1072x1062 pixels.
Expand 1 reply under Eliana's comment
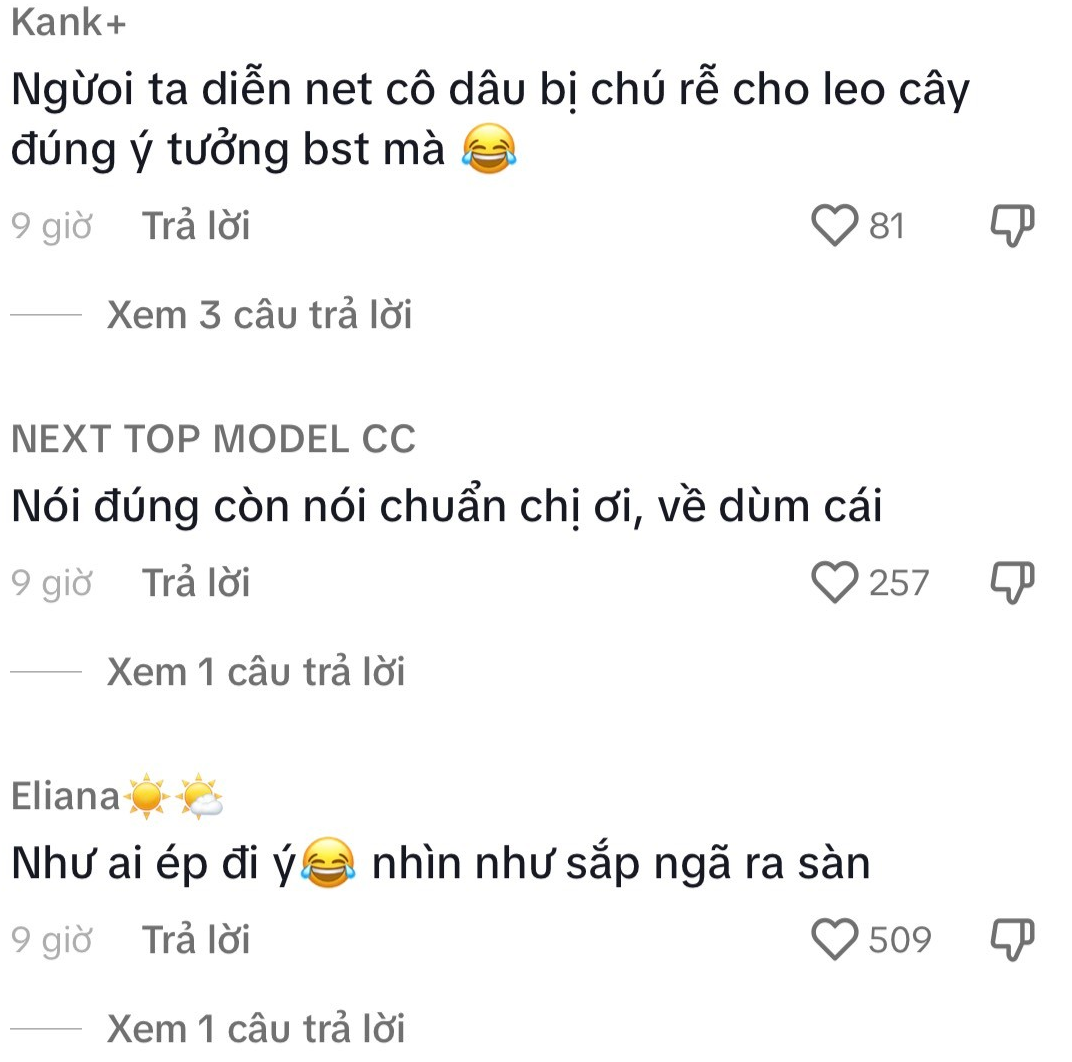tap(255, 1028)
